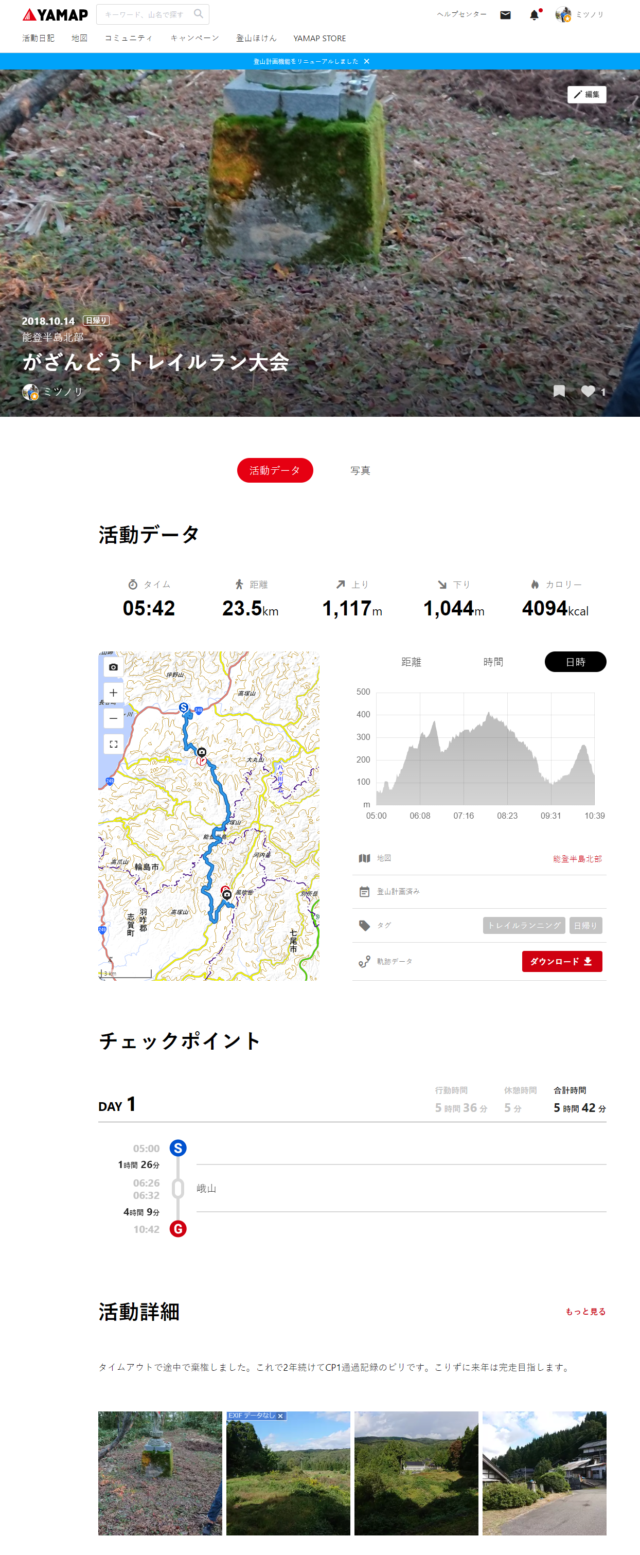The image size is (640, 1555).
Task: Open the messages envelope icon
Action: pos(505,15)
